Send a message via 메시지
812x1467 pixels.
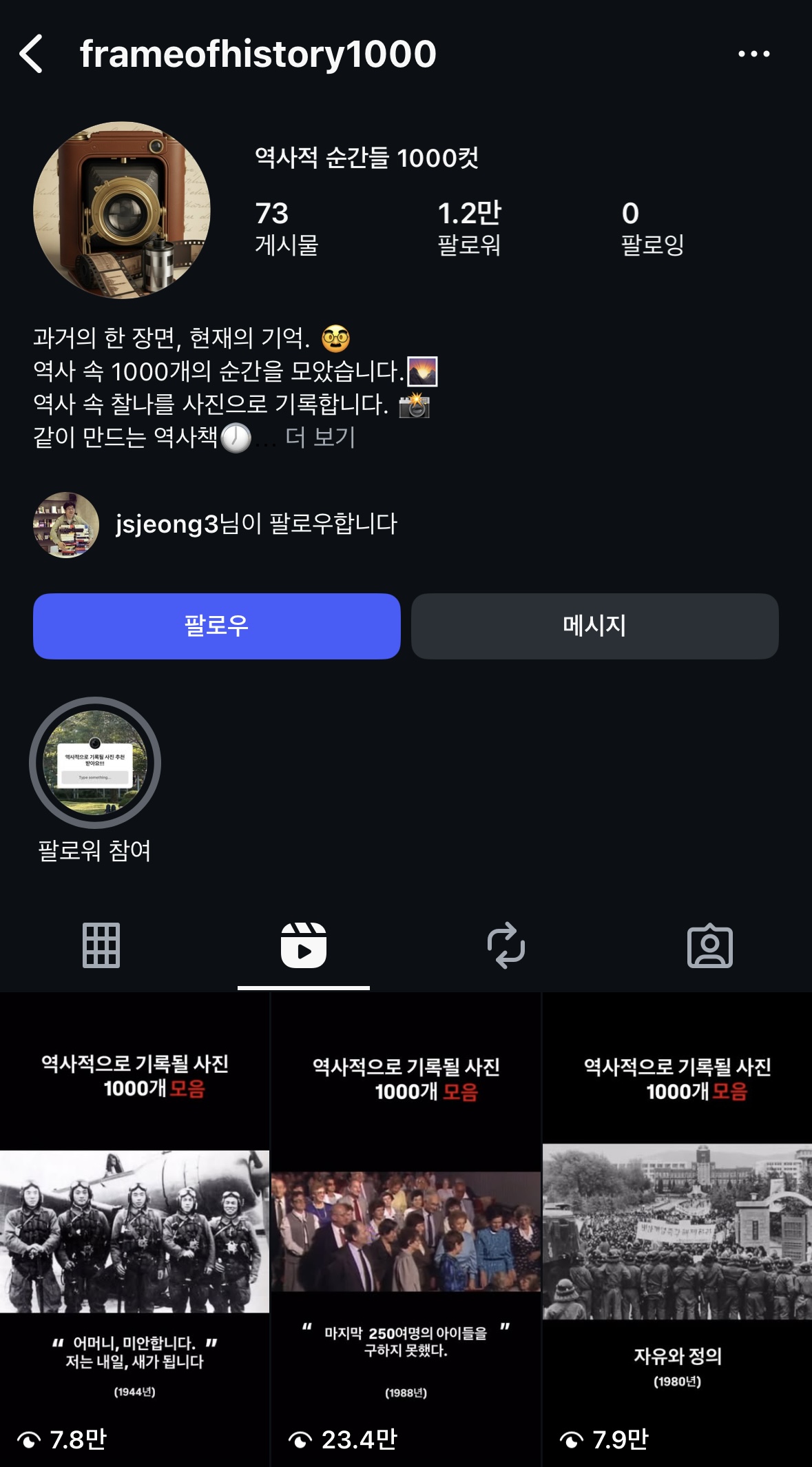click(594, 626)
